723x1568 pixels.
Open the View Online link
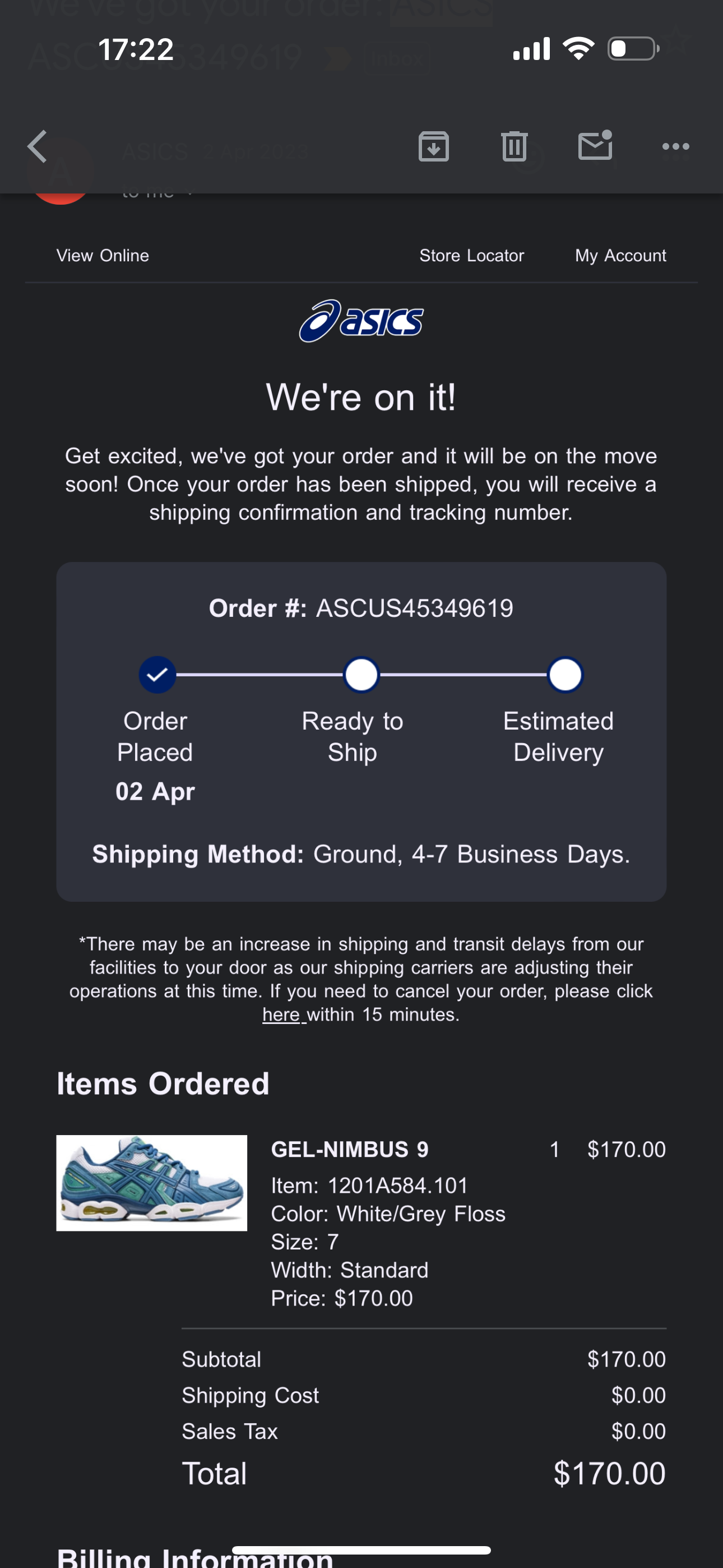102,256
